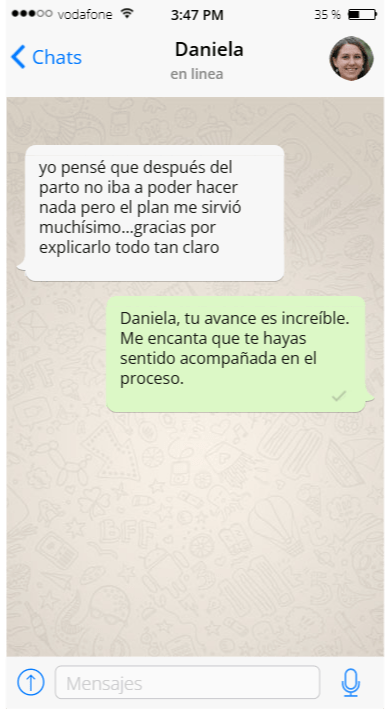391x709 pixels.
Task: Tap the microphone to record voice message
Action: (351, 682)
